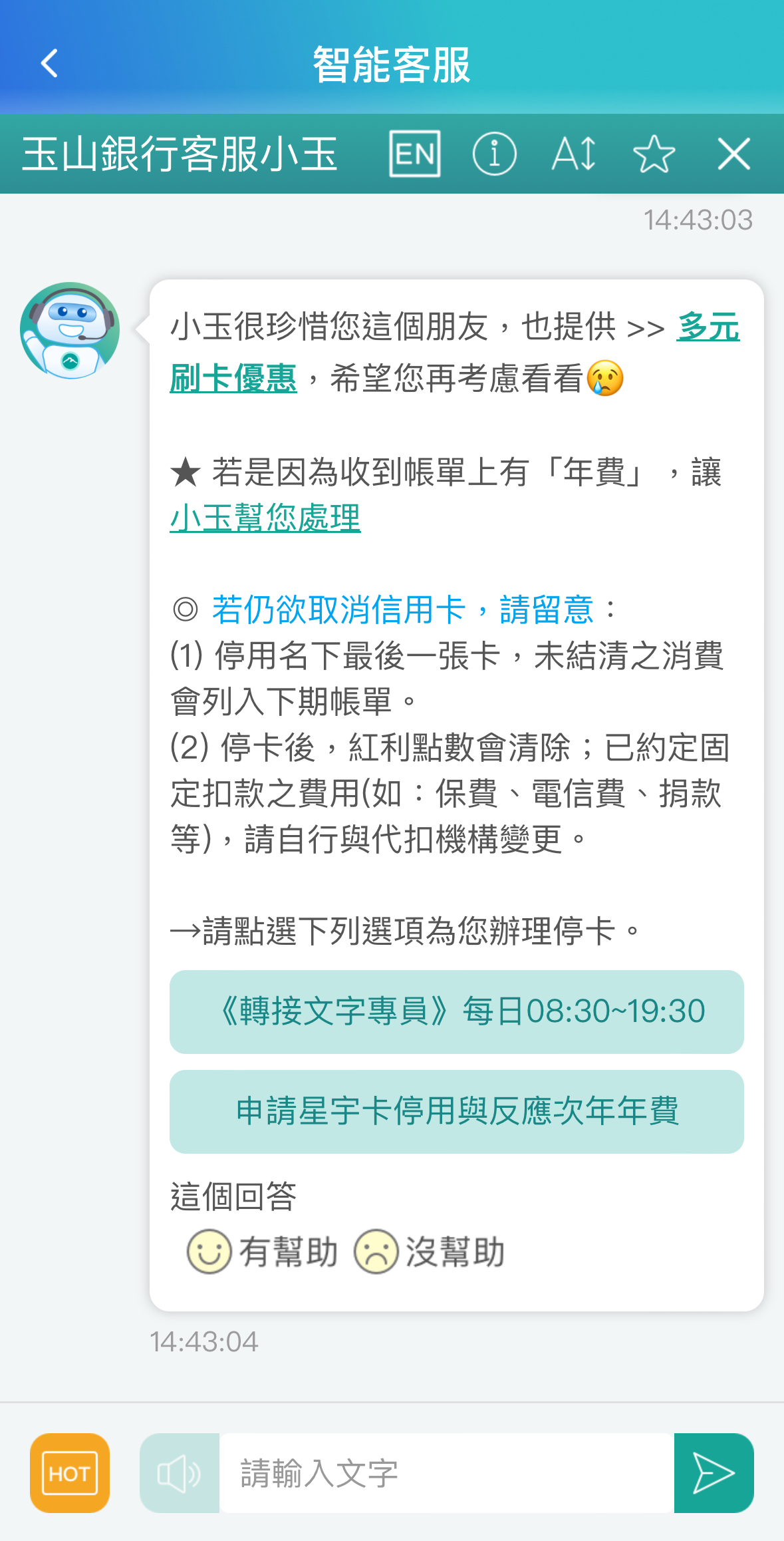Tap the star icon to rate the service
The image size is (784, 1541).
tap(654, 154)
